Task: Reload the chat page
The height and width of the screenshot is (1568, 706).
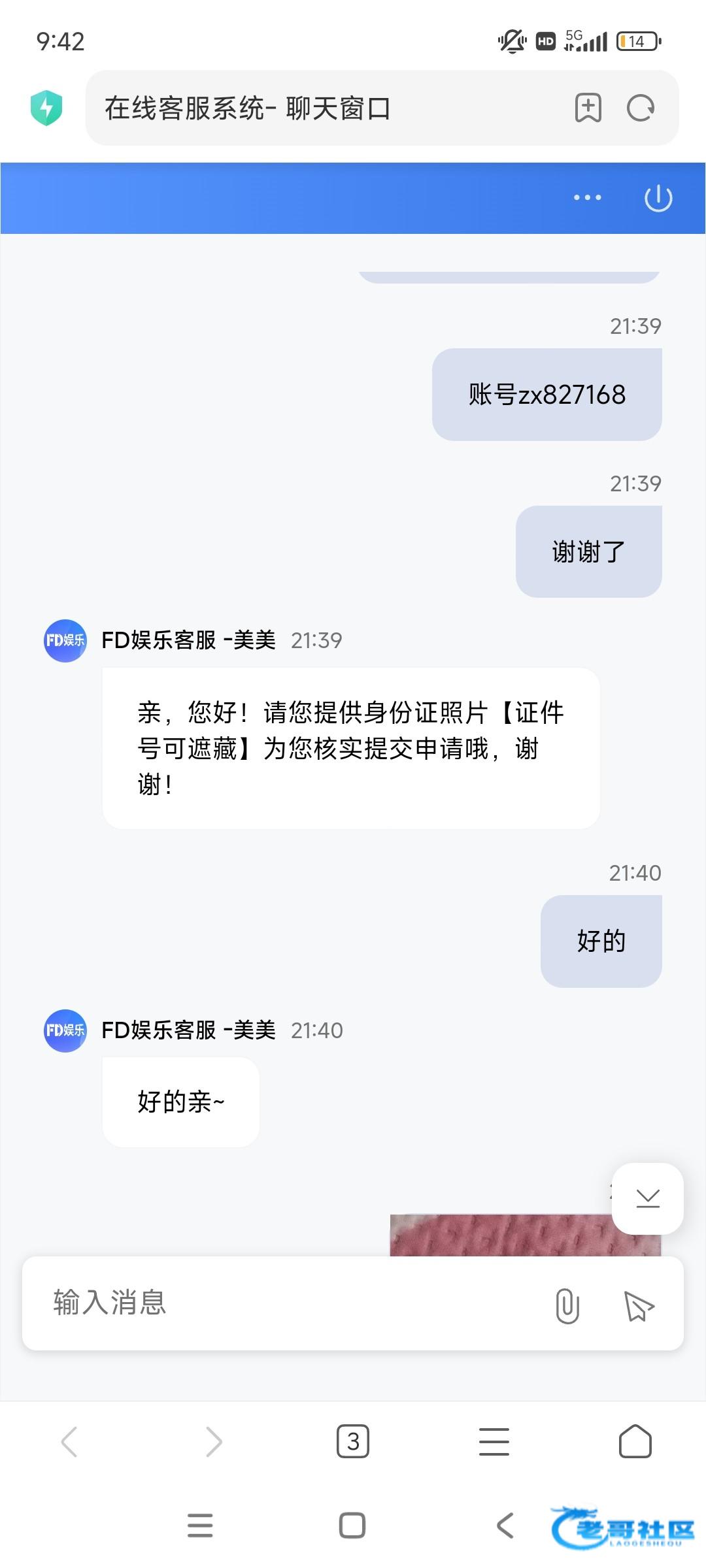Action: (x=640, y=108)
